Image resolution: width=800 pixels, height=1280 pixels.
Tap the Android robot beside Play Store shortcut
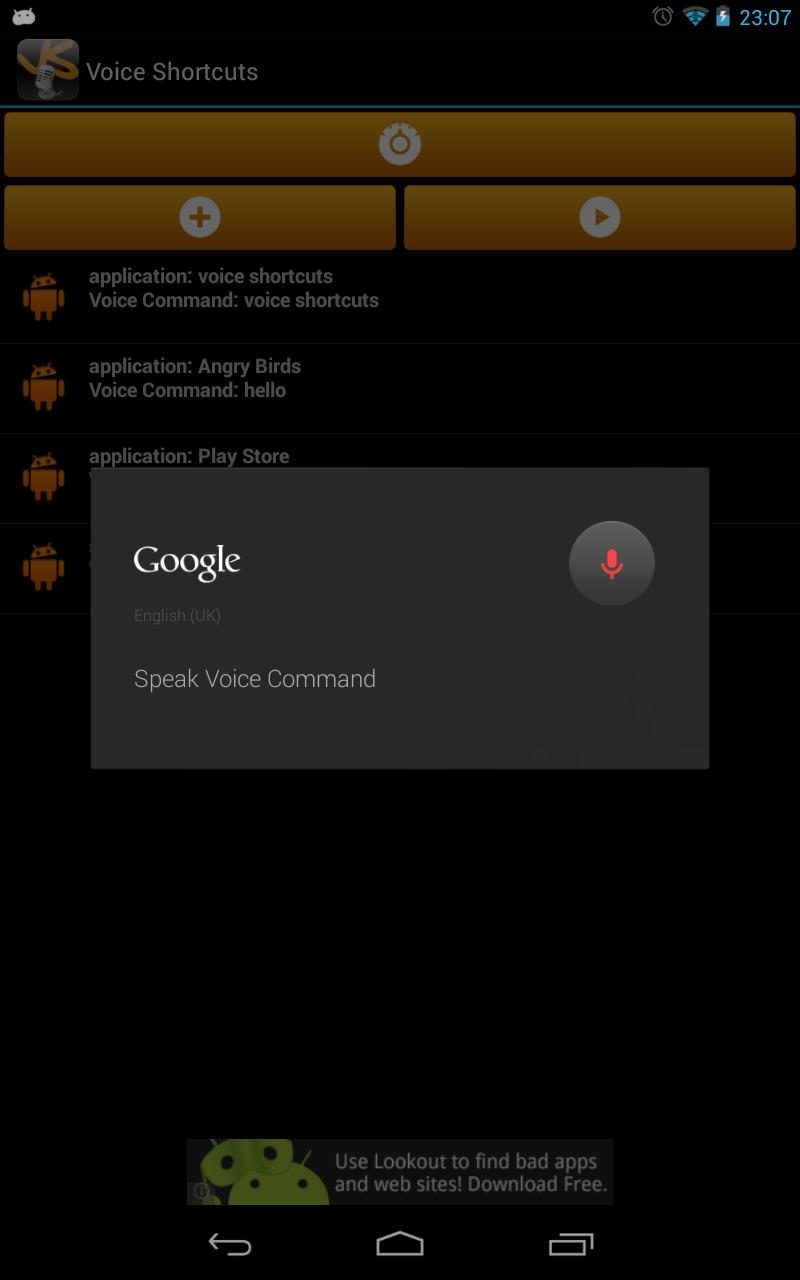point(44,477)
